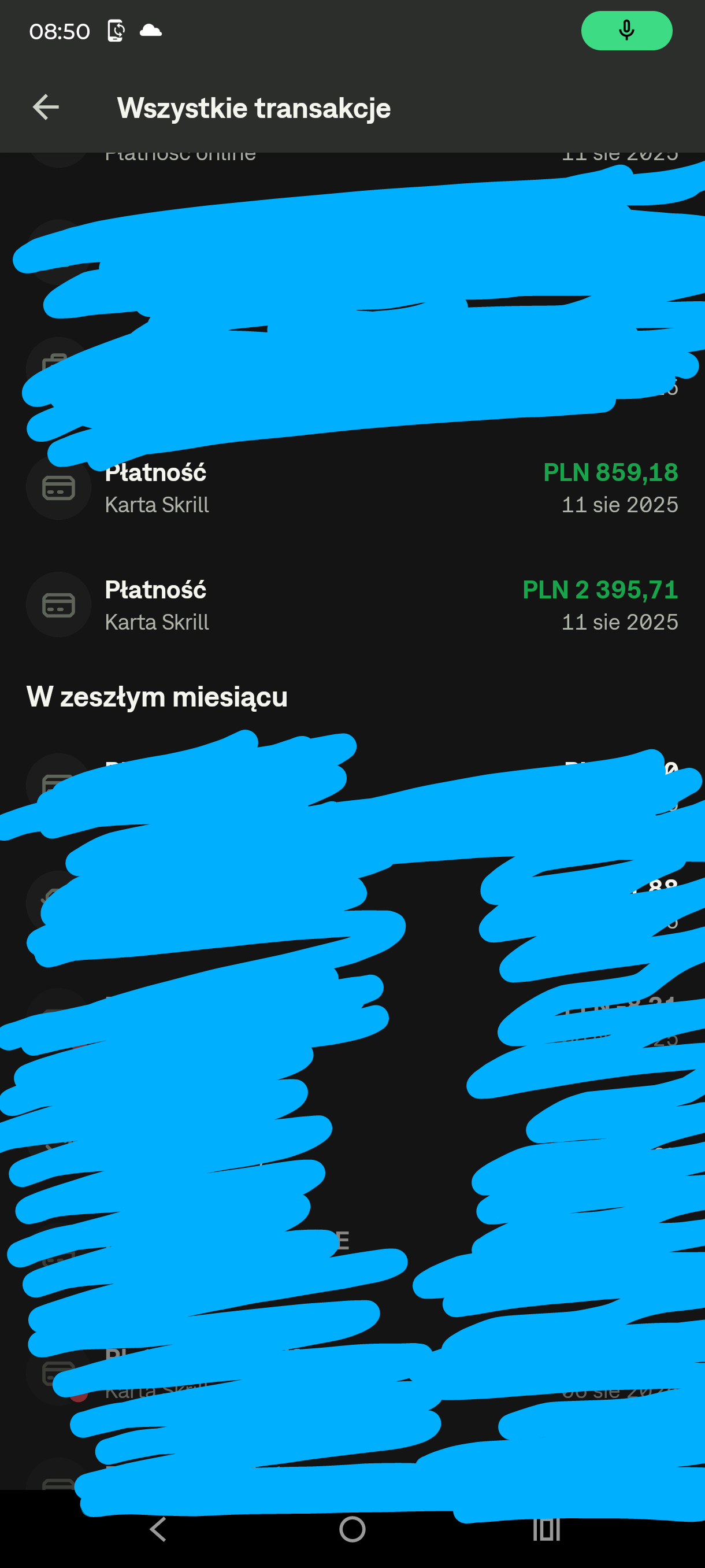Go back from Wszystkie transakcje
705x1568 pixels.
[46, 108]
